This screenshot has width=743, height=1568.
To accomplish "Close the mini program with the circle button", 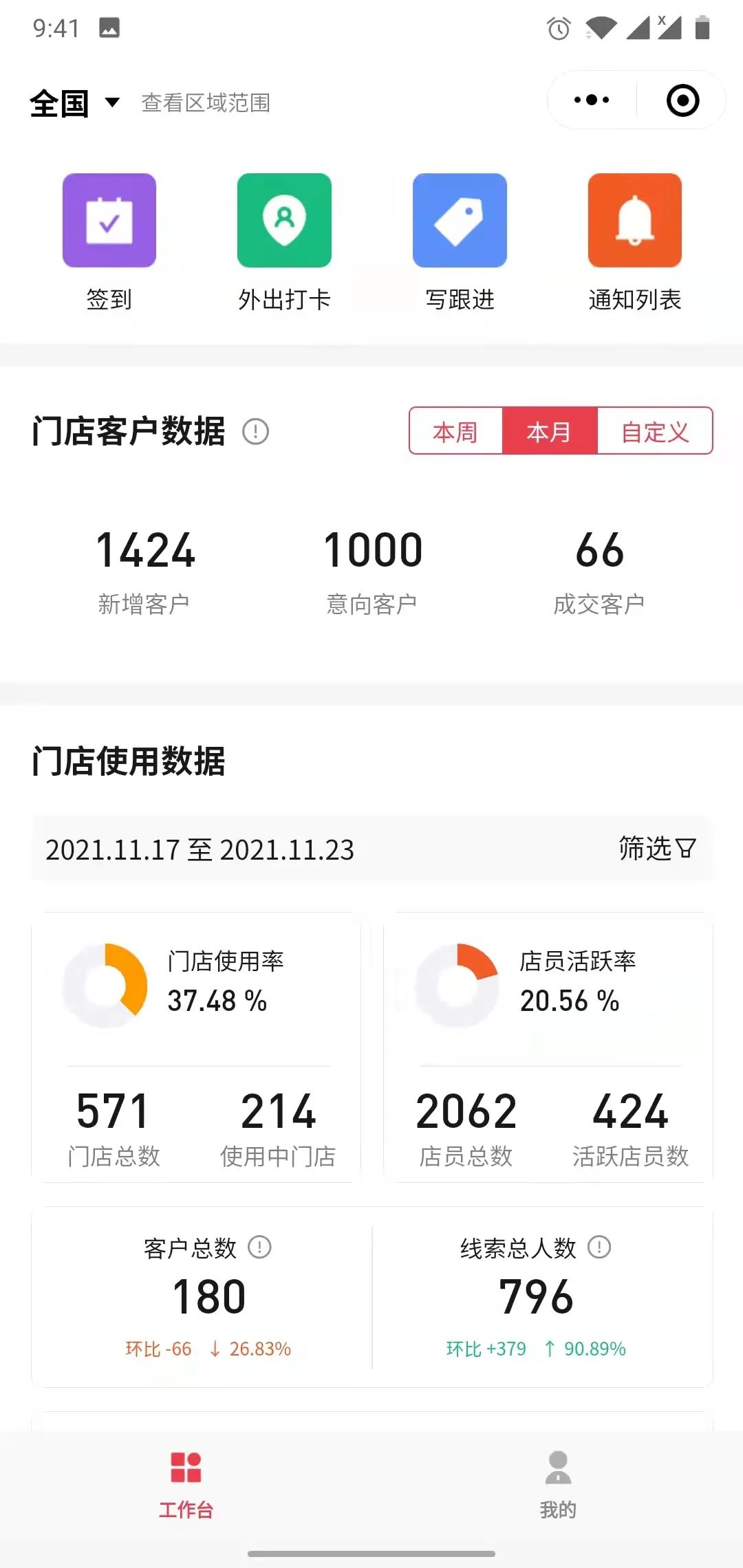I will tap(682, 100).
